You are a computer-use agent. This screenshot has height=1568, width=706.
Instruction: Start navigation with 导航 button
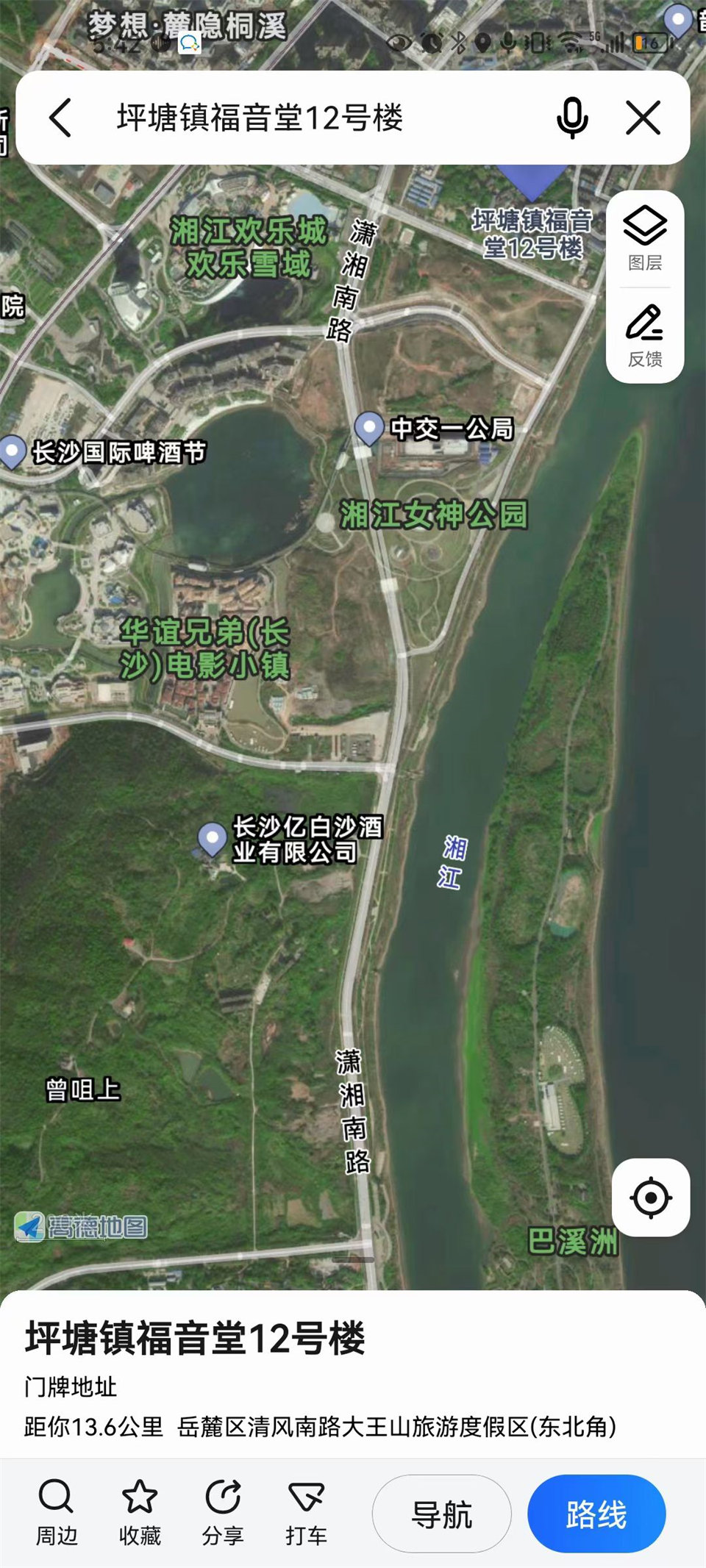click(x=441, y=1514)
